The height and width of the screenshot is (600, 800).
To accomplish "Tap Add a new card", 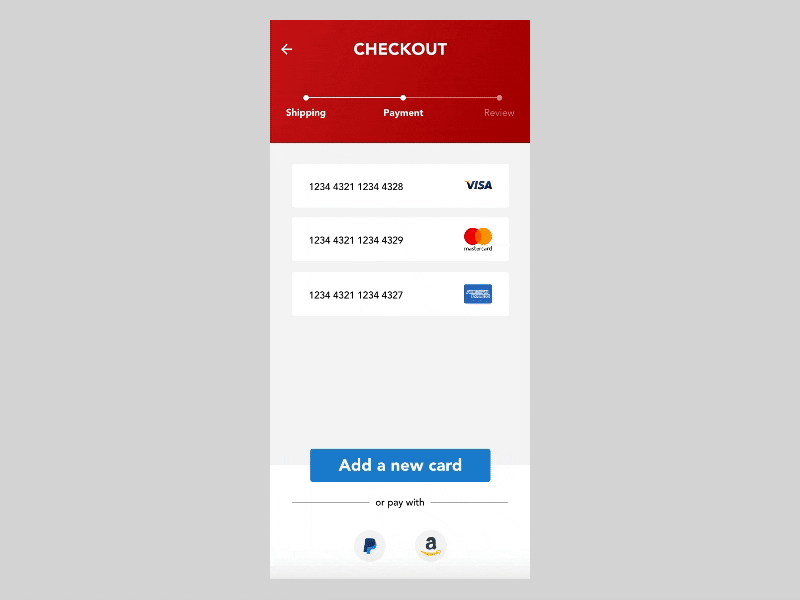I will (x=400, y=465).
